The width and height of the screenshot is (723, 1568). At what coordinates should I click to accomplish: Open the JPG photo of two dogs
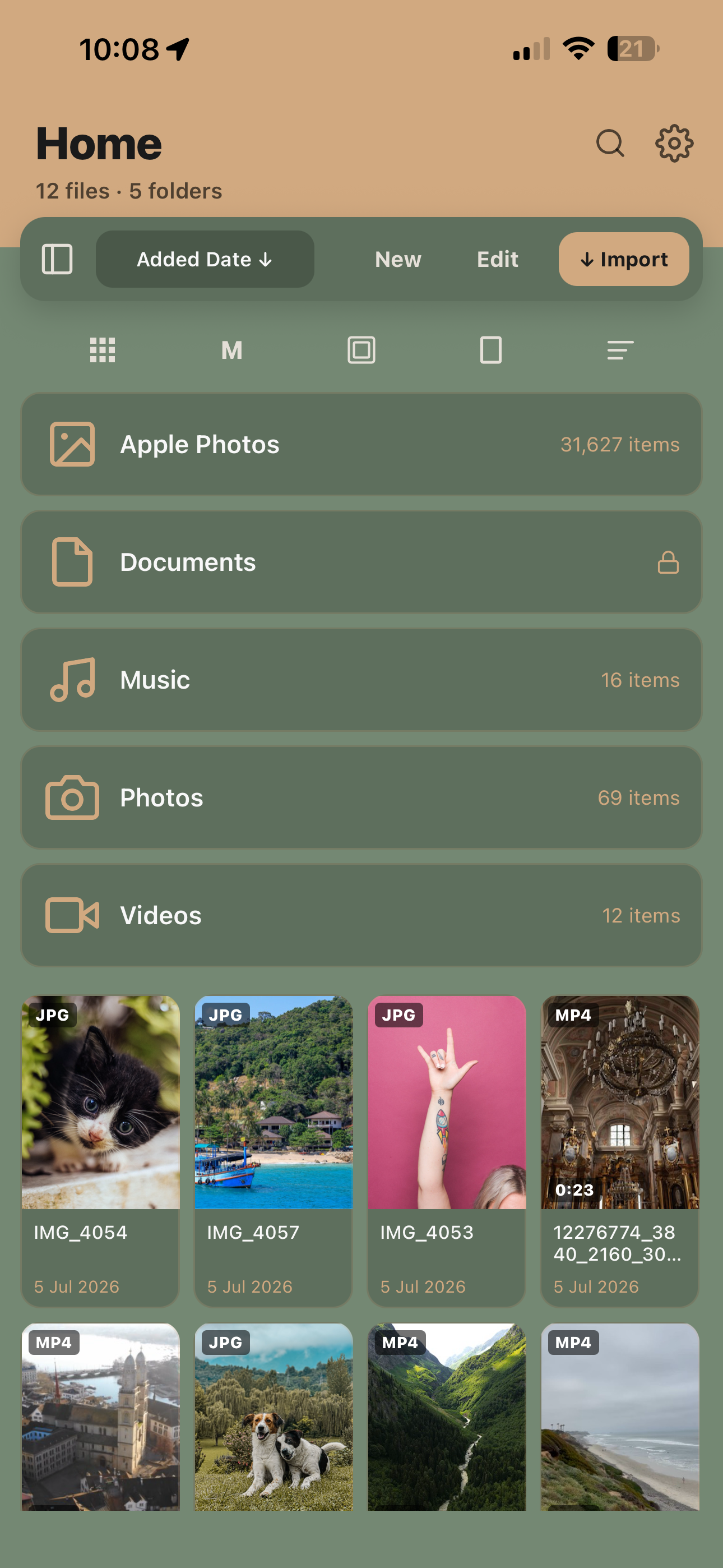click(x=274, y=1417)
